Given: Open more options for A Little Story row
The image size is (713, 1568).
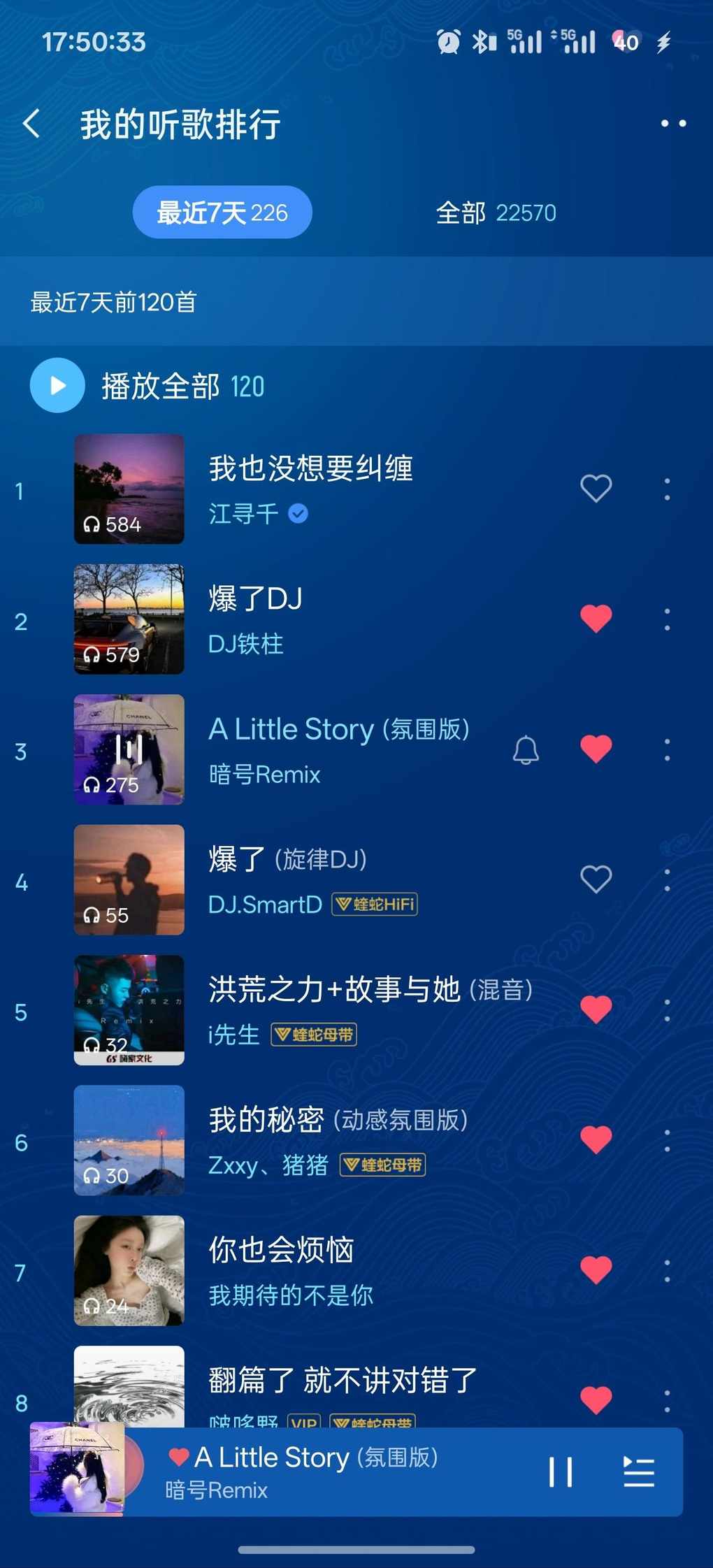Looking at the screenshot, I should [x=667, y=749].
